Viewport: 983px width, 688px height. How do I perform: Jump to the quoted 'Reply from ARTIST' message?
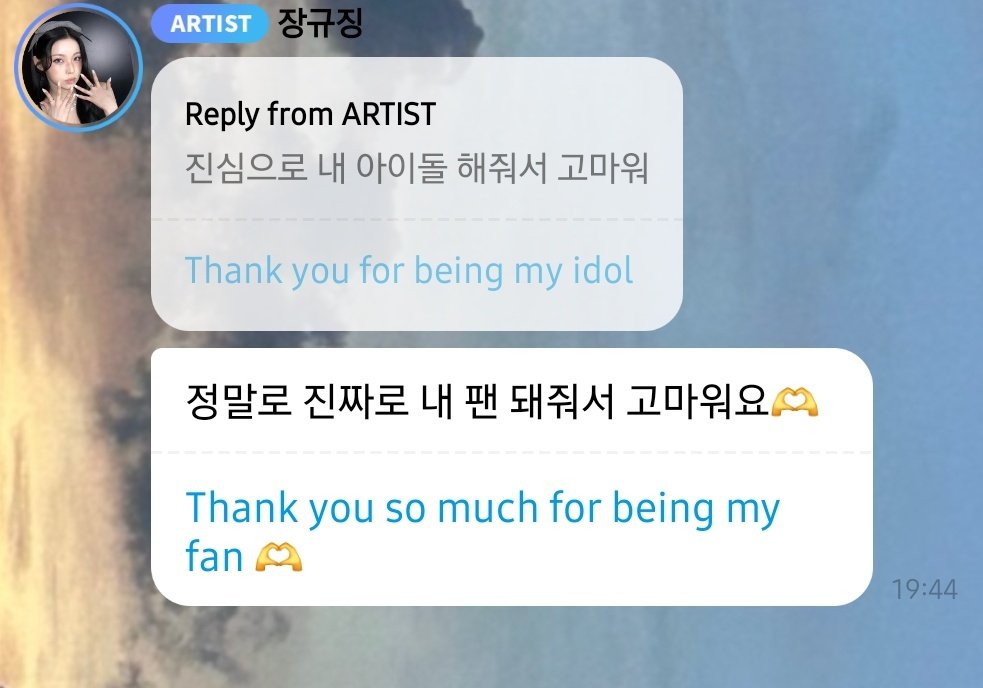pos(416,193)
